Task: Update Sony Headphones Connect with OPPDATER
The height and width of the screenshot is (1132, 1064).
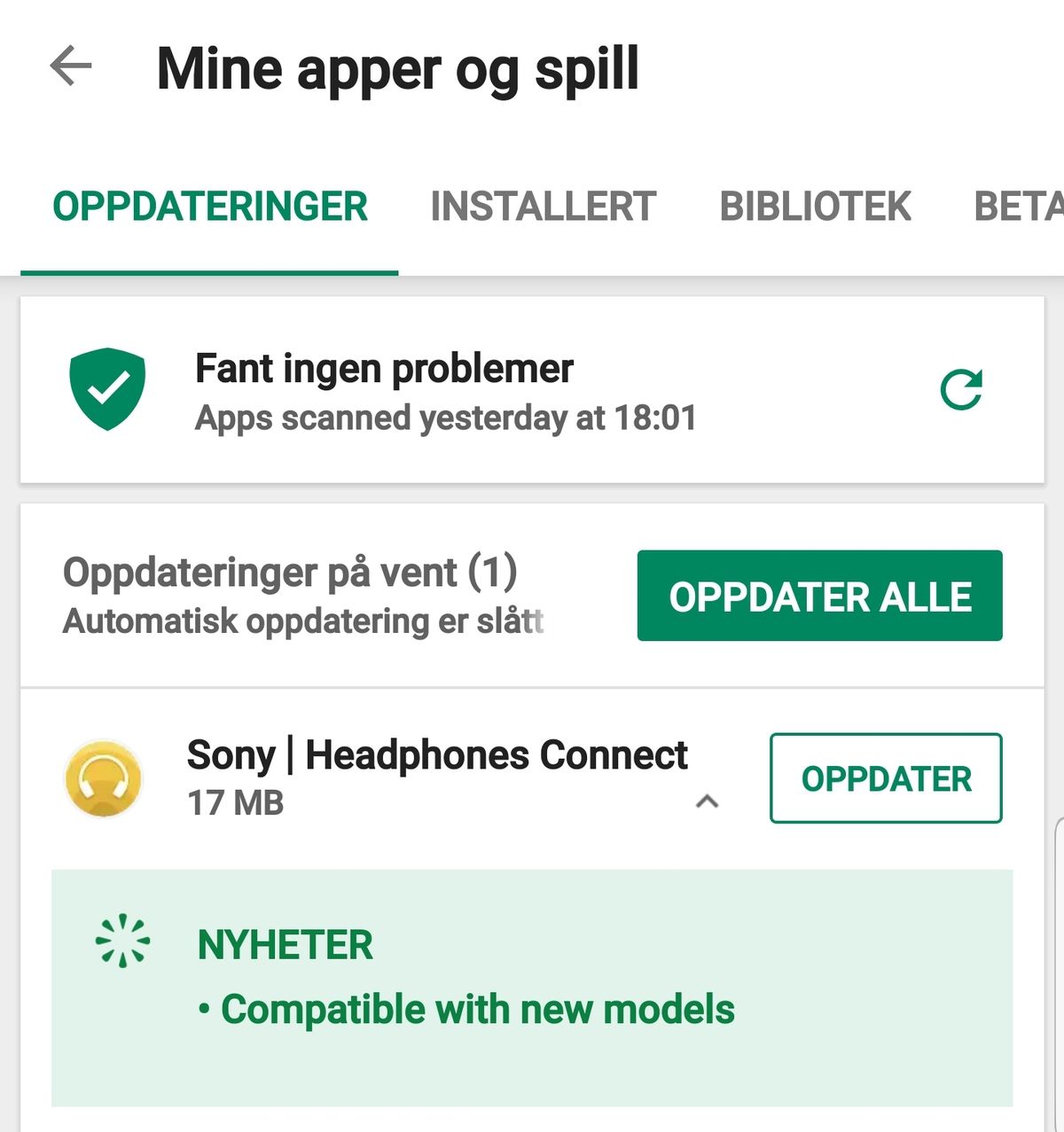Action: [x=884, y=779]
